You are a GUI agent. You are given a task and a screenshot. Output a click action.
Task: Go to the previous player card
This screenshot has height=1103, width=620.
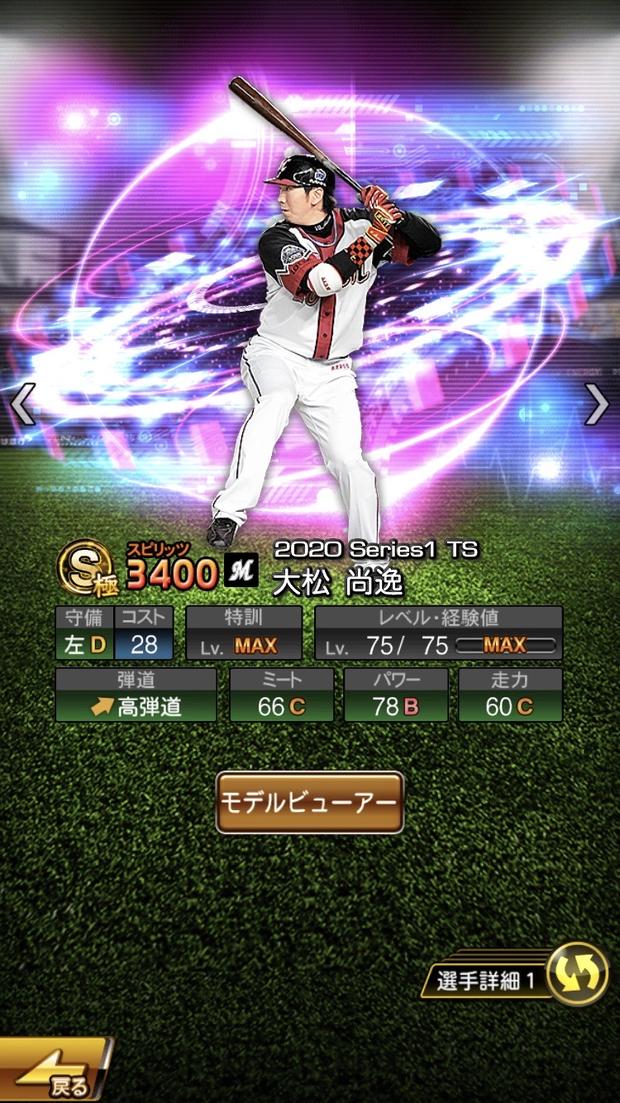[22, 404]
